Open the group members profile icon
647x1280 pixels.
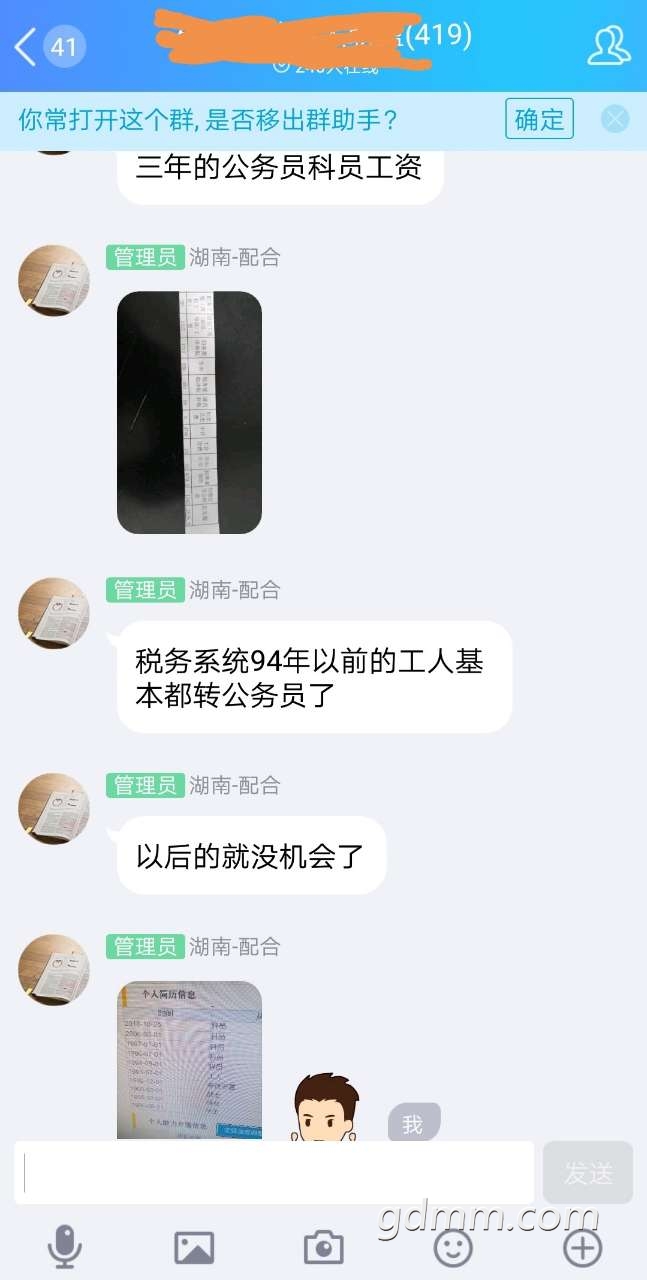click(x=609, y=46)
